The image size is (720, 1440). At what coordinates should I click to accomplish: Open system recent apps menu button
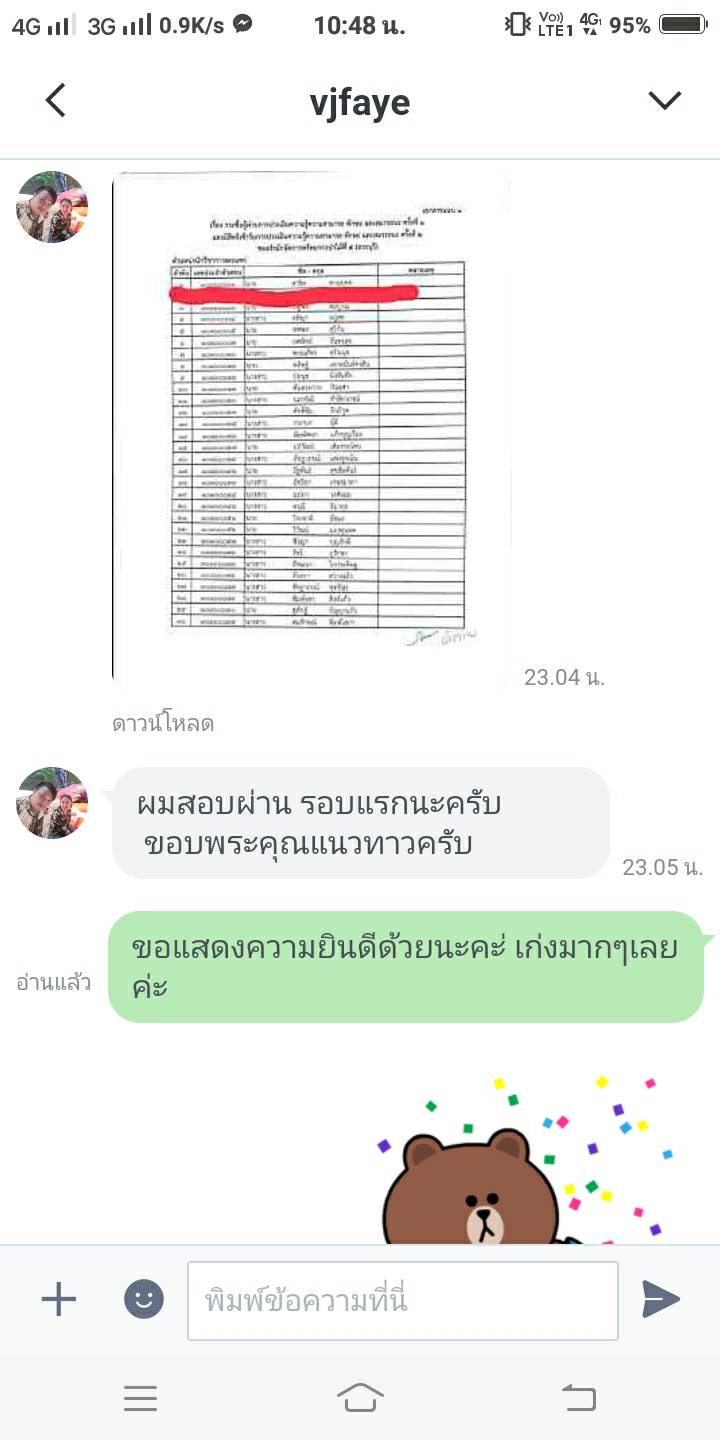pos(141,1398)
